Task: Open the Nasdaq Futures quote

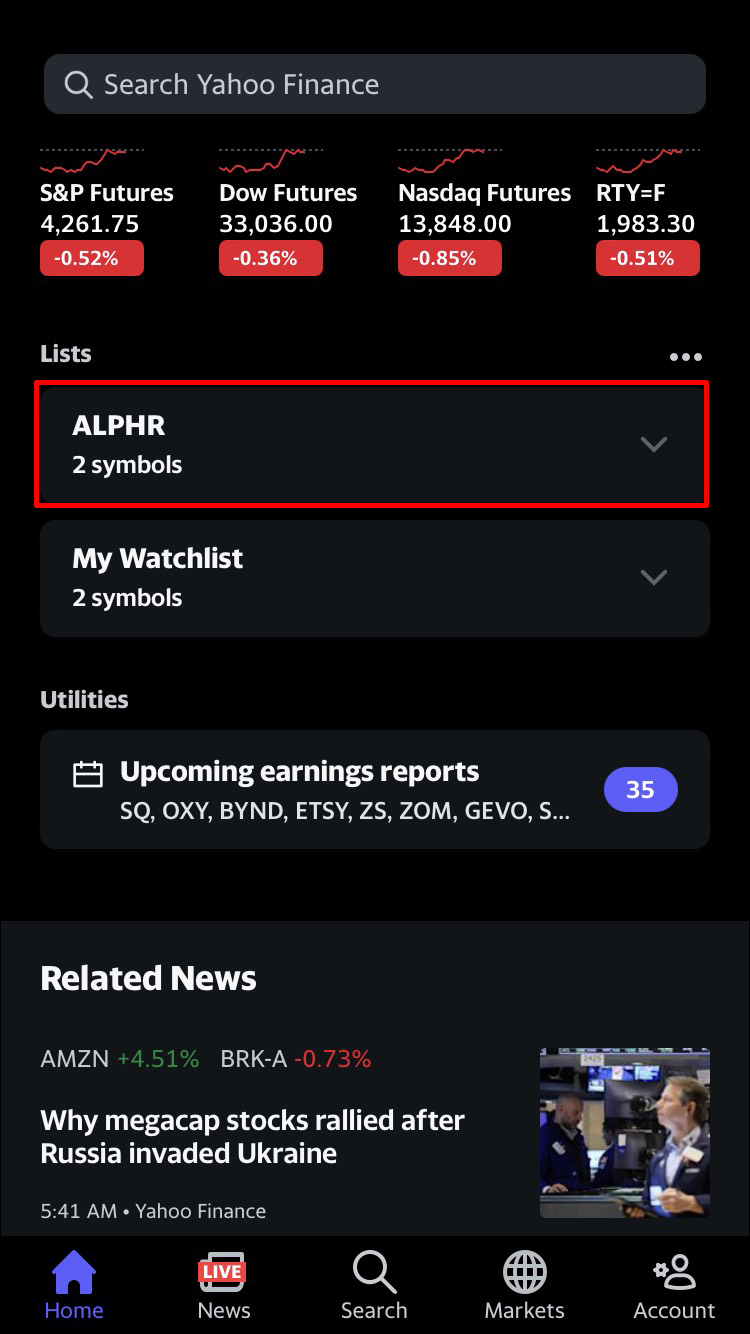Action: [484, 212]
